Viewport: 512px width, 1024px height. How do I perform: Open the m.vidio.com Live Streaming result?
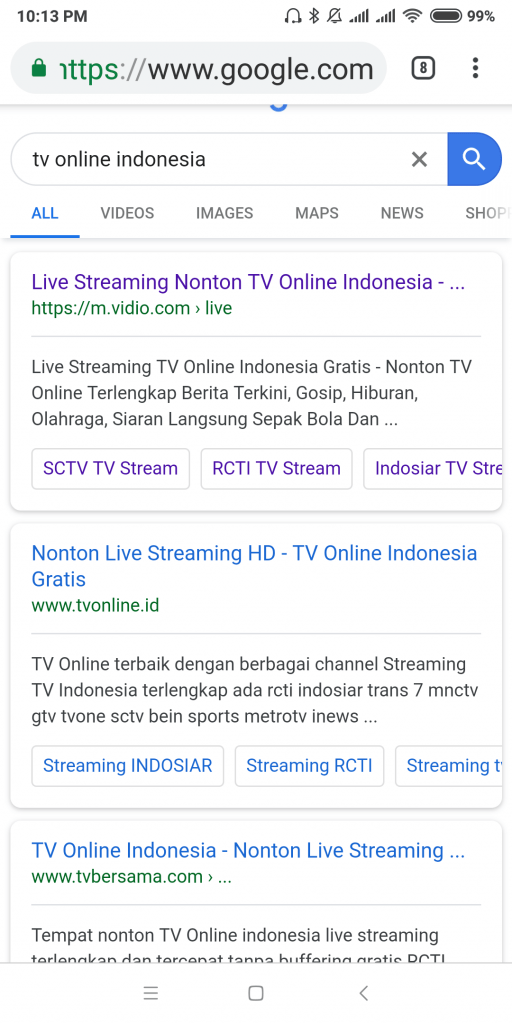pos(248,282)
